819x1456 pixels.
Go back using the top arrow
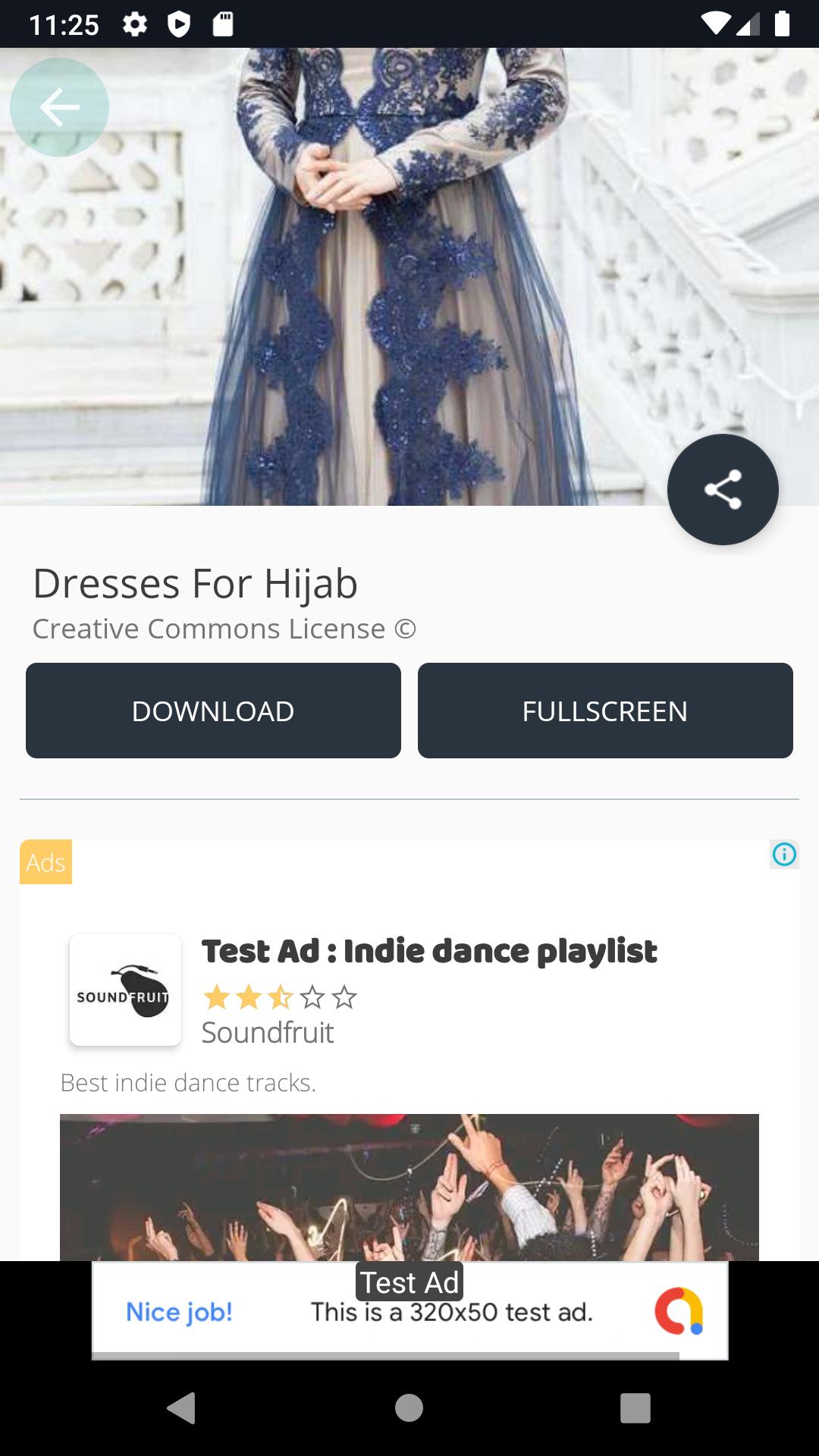coord(59,108)
